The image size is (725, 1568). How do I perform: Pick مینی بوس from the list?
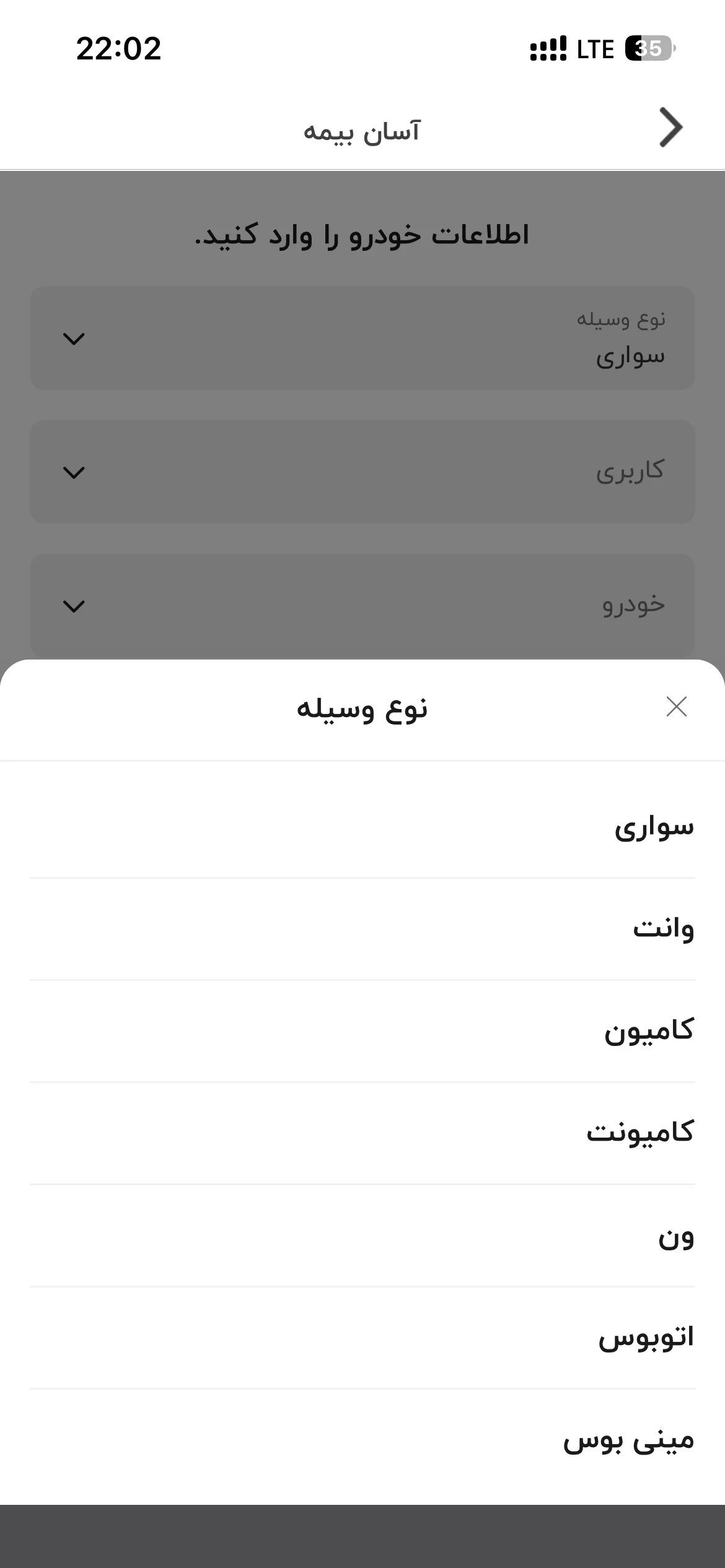coord(362,1440)
